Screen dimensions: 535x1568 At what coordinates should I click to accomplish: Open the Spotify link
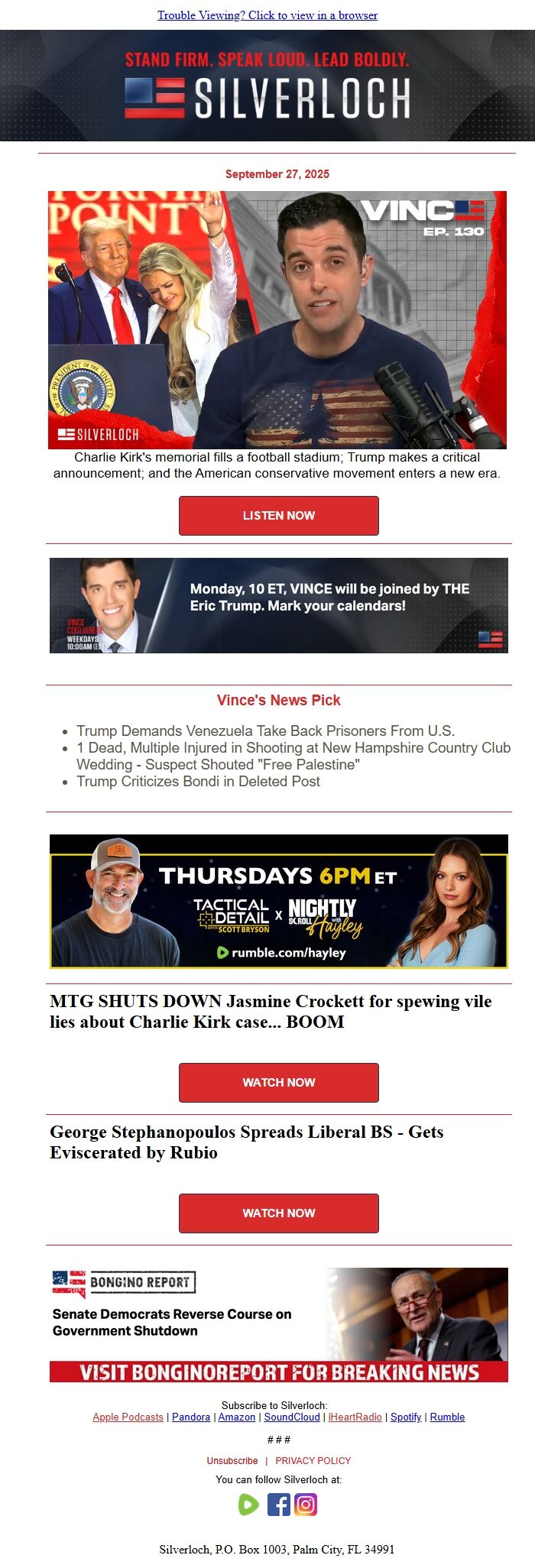406,1417
